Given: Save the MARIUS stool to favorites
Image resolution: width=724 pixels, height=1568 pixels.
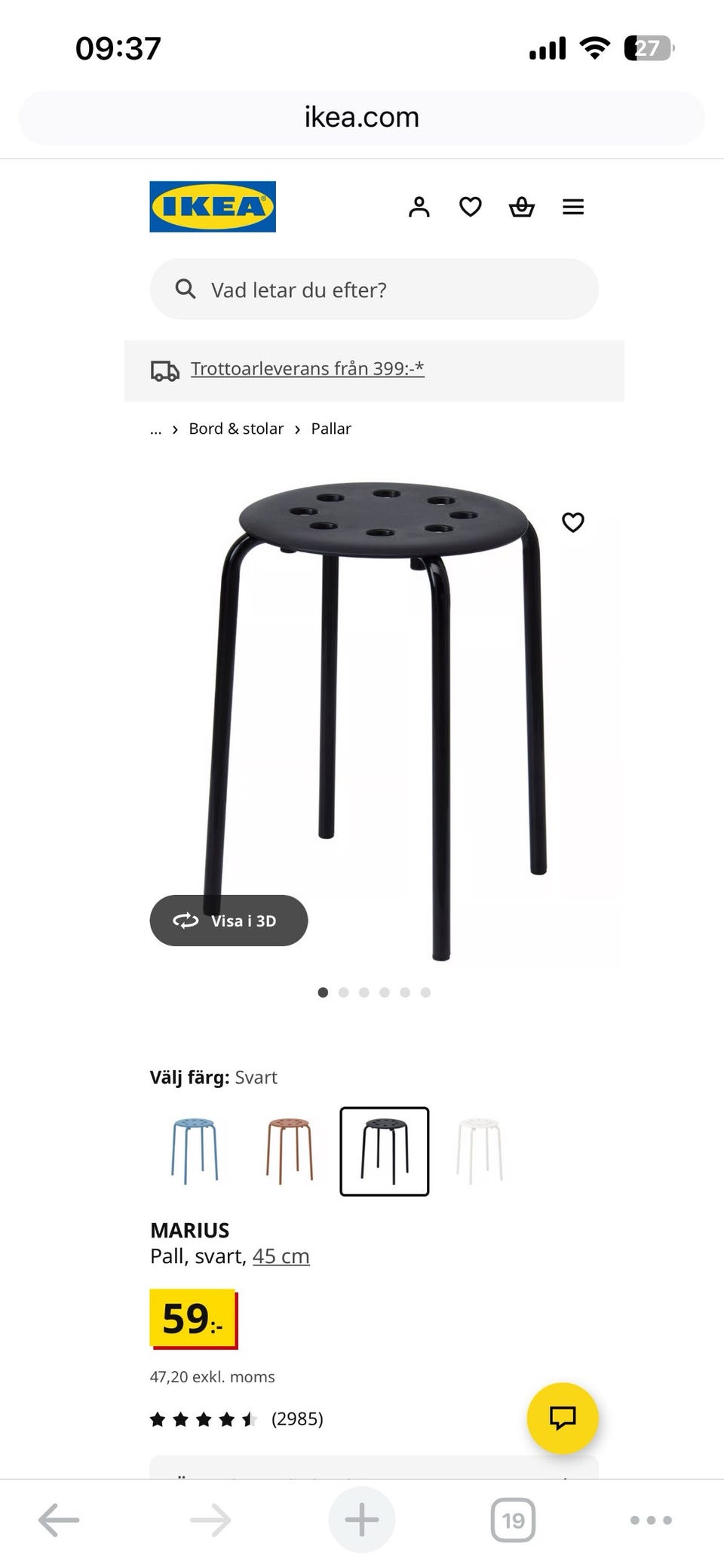Looking at the screenshot, I should click(573, 522).
